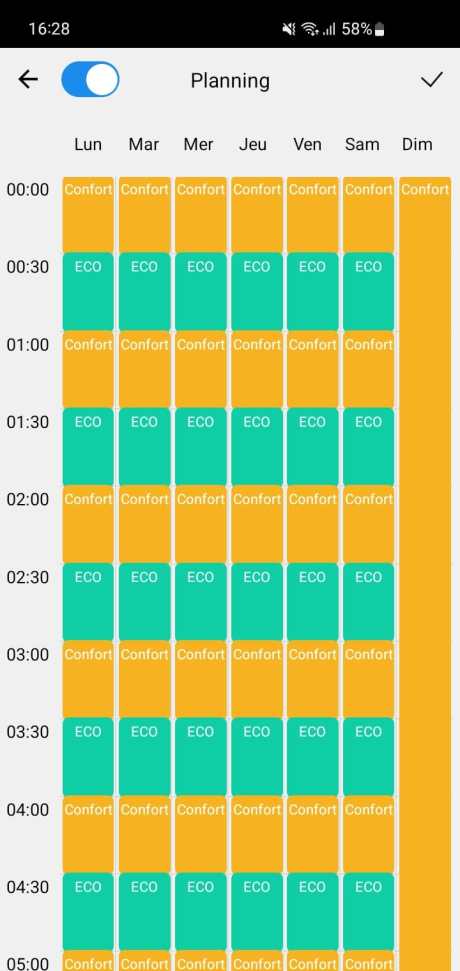Disable the Planning schedule switch
Screen dimensions: 460x971
tap(90, 79)
